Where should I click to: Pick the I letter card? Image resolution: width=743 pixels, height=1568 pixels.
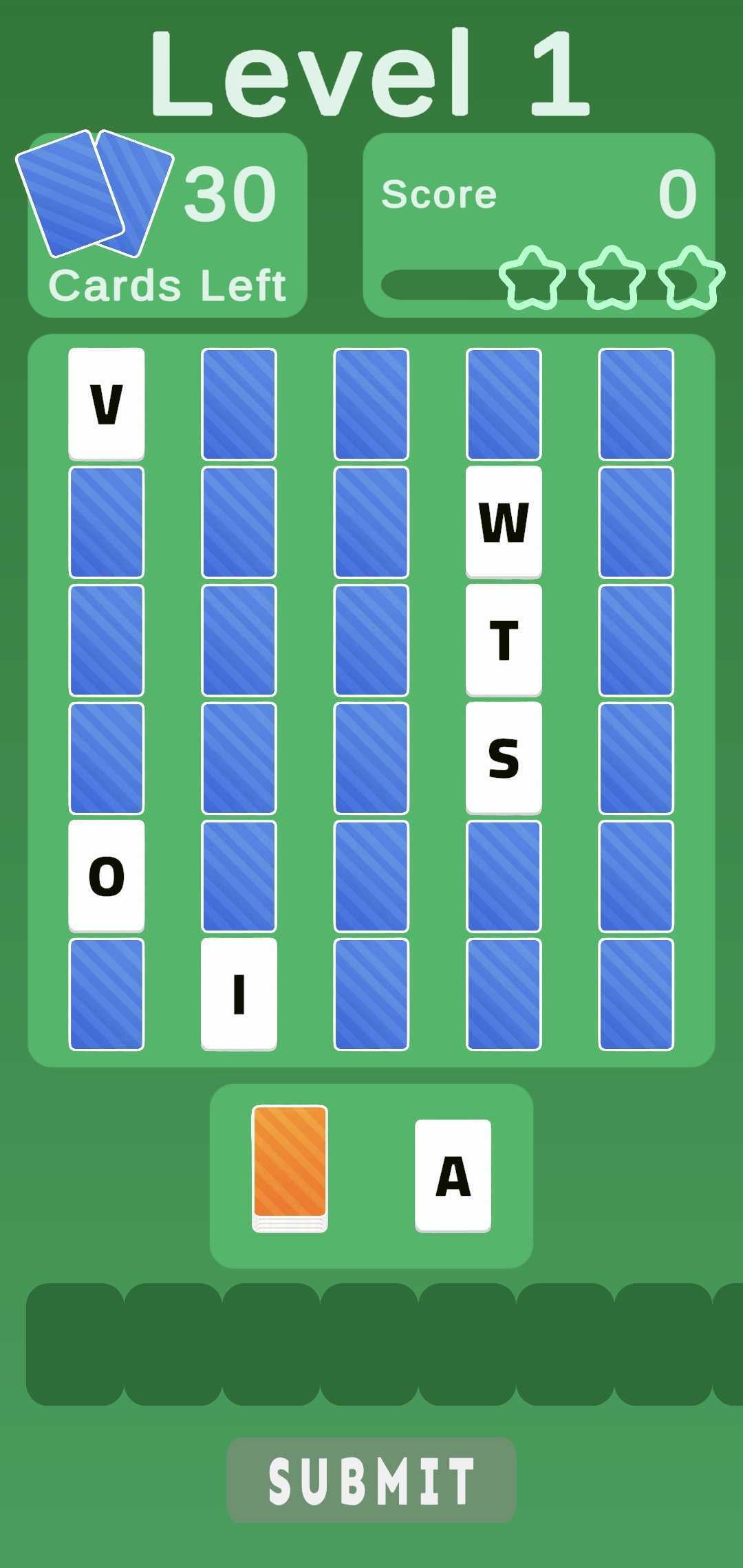pos(239,994)
